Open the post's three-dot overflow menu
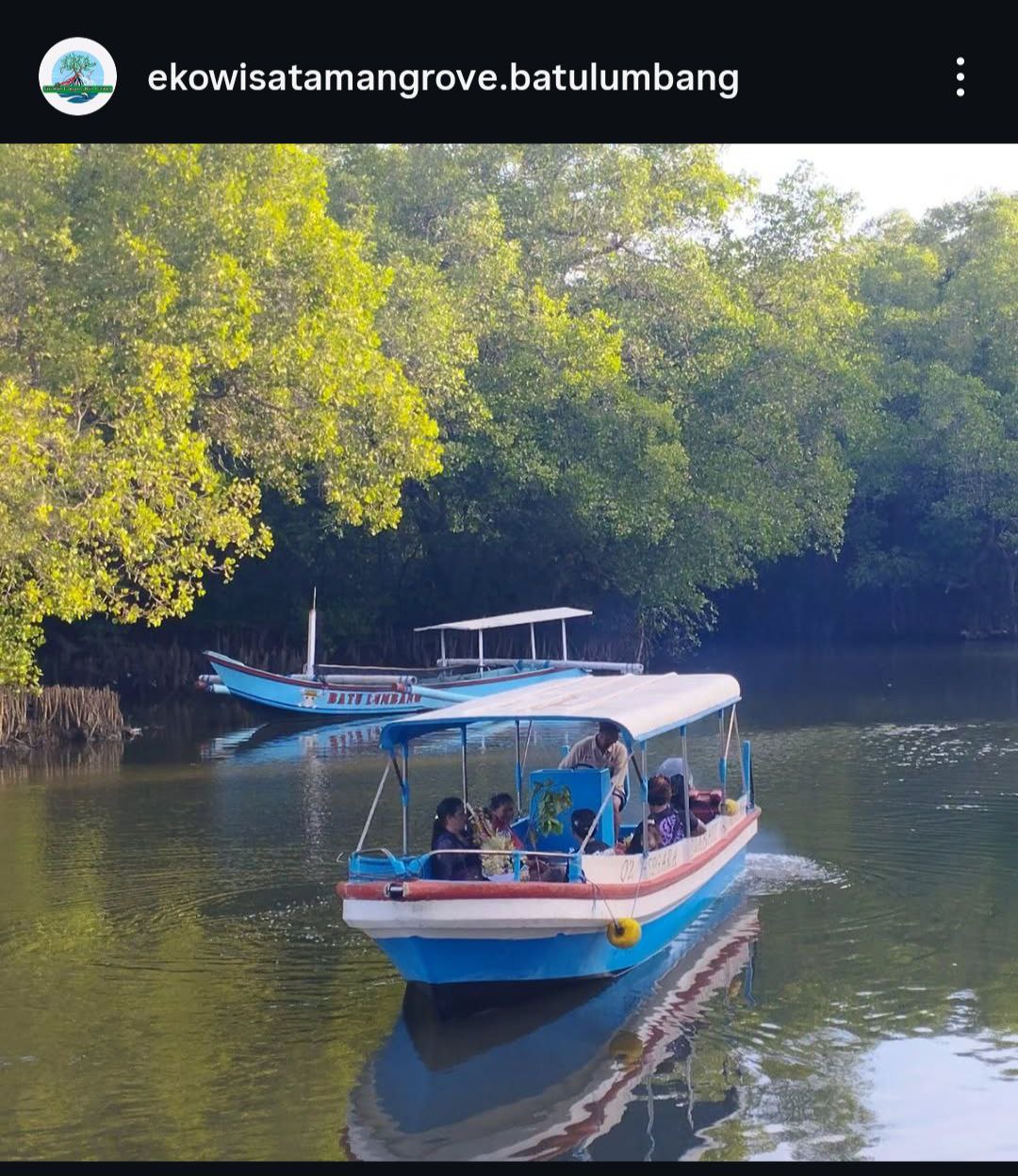1018x1176 pixels. [960, 77]
